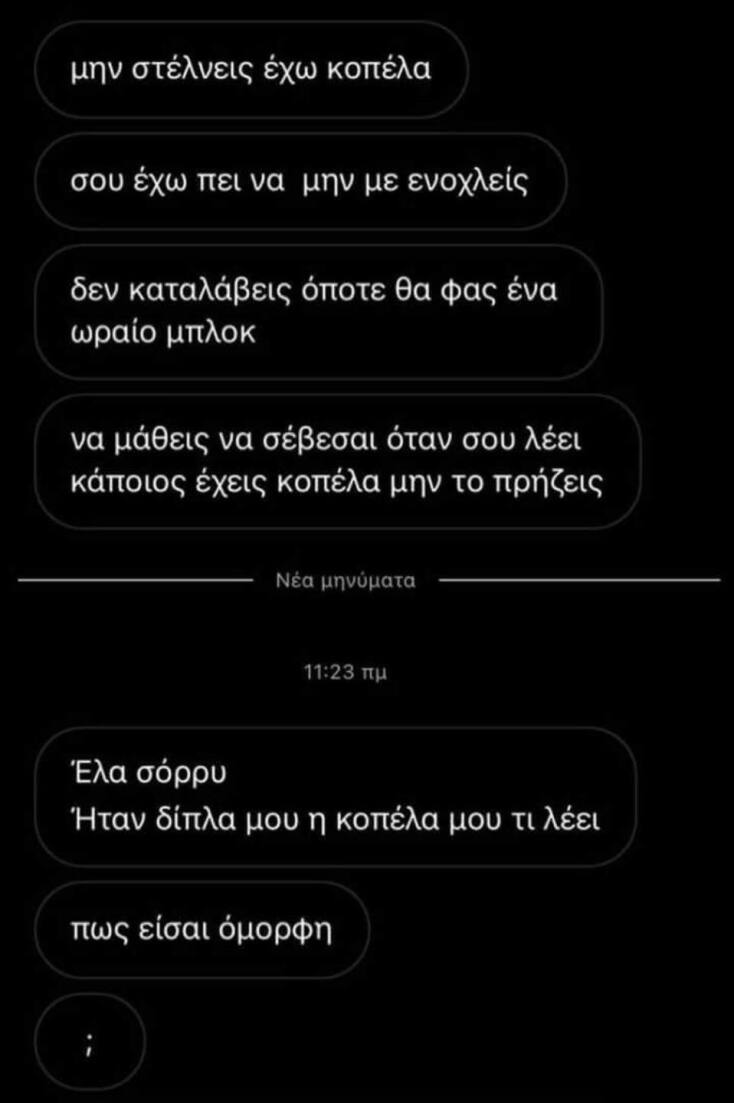Tap the "11:23 πμ" timestamp

tap(347, 670)
